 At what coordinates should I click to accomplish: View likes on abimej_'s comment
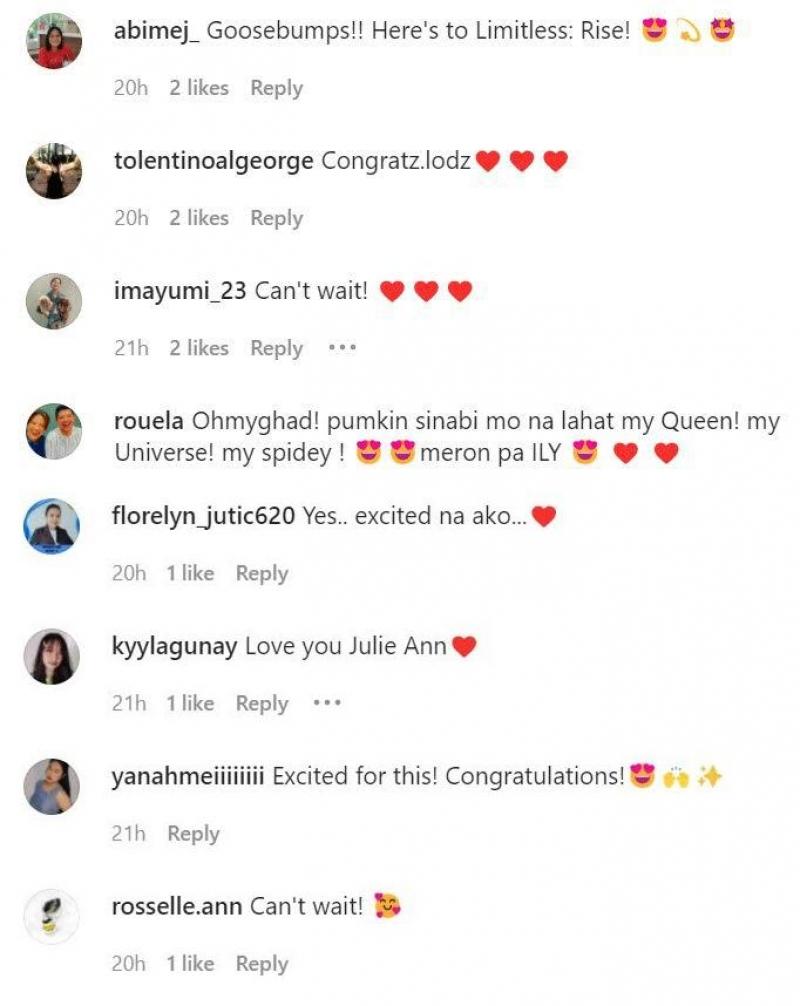198,88
